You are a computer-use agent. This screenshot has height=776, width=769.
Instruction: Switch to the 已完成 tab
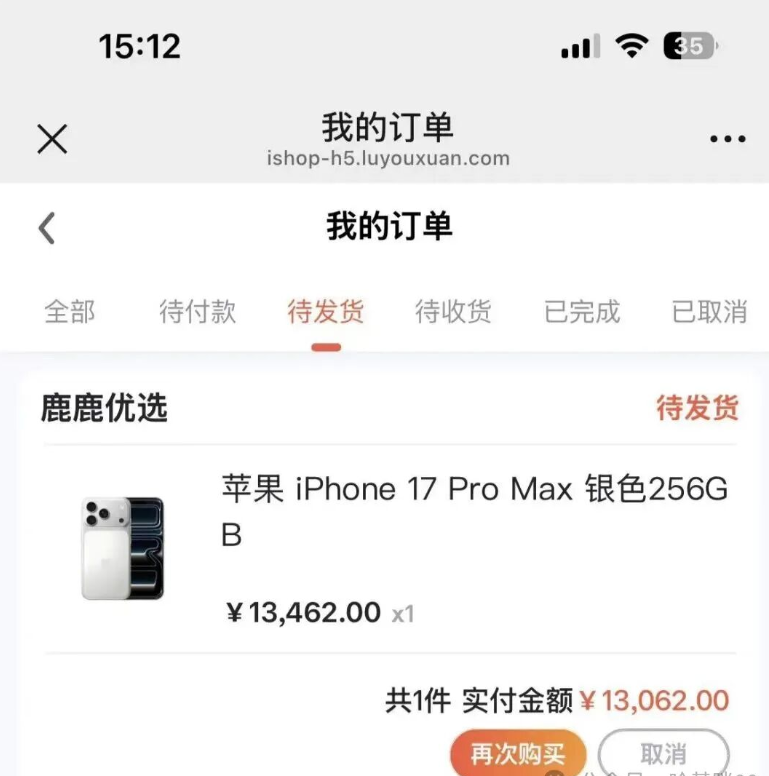[580, 312]
